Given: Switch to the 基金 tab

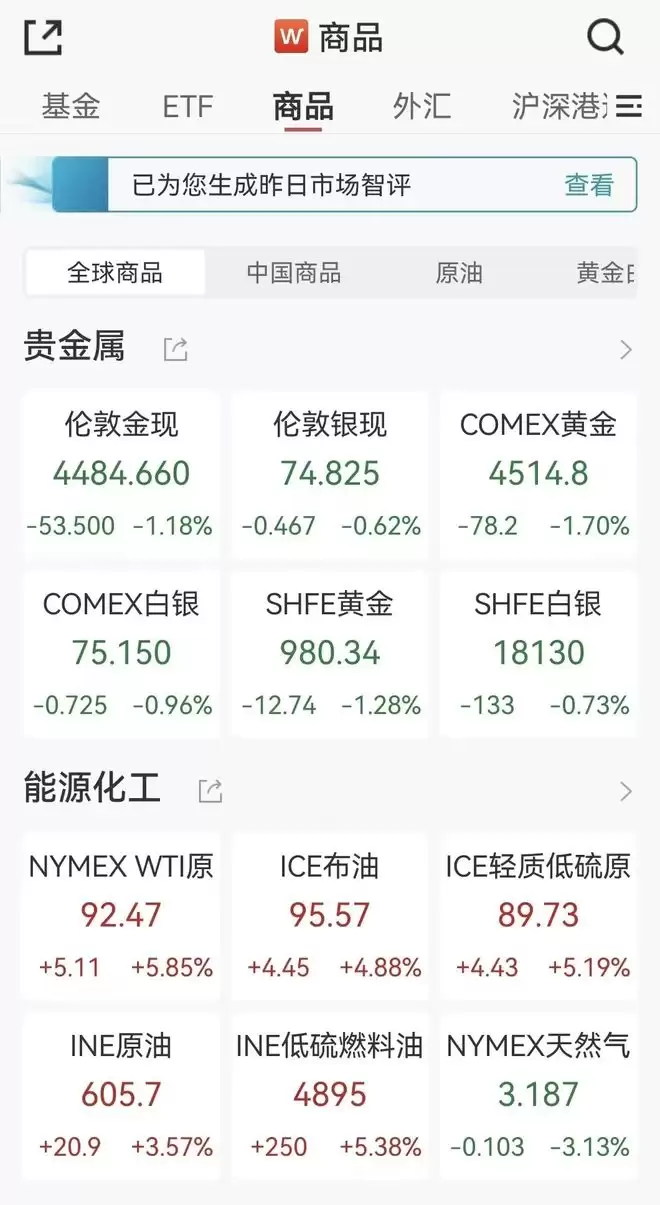Looking at the screenshot, I should pyautogui.click(x=71, y=105).
